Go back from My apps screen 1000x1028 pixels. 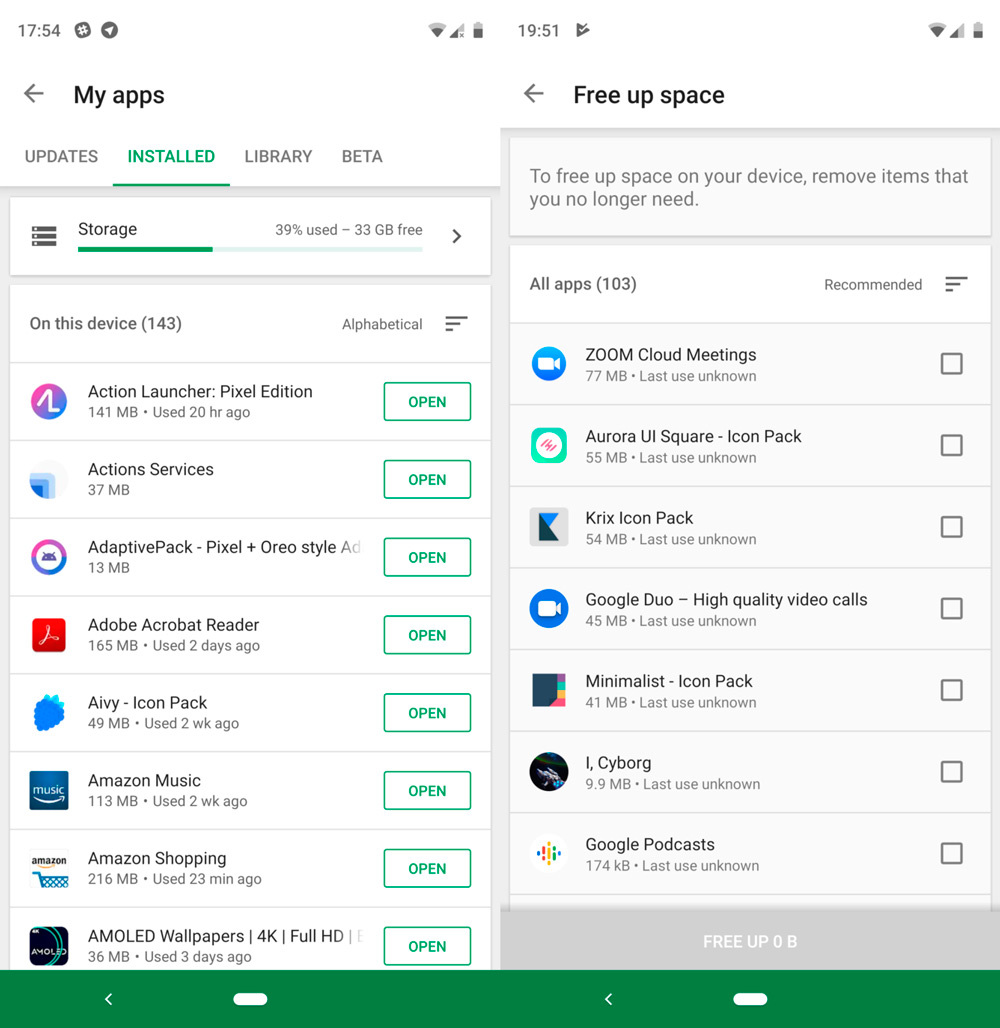pos(34,94)
